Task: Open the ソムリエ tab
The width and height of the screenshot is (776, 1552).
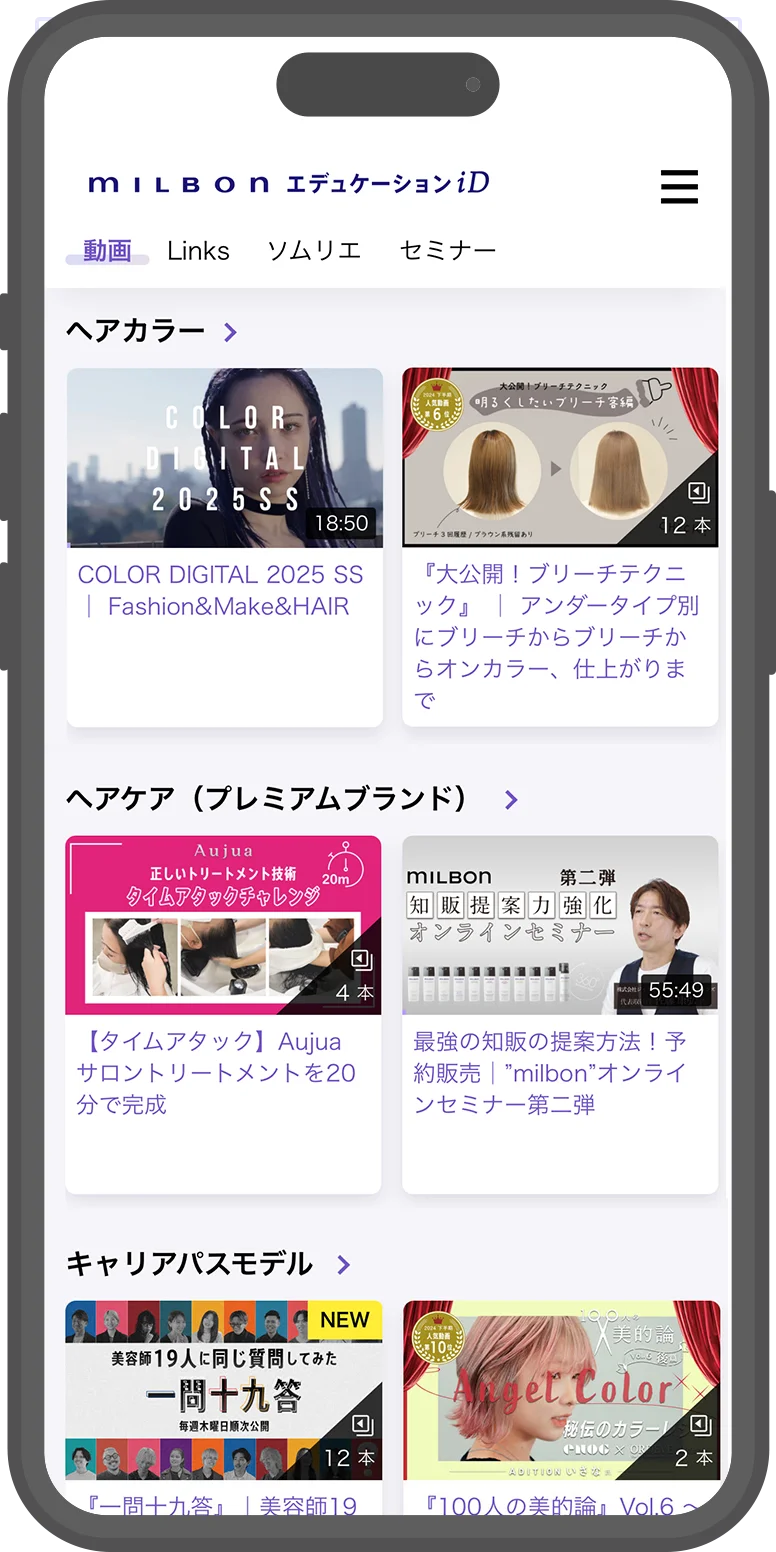Action: tap(314, 251)
